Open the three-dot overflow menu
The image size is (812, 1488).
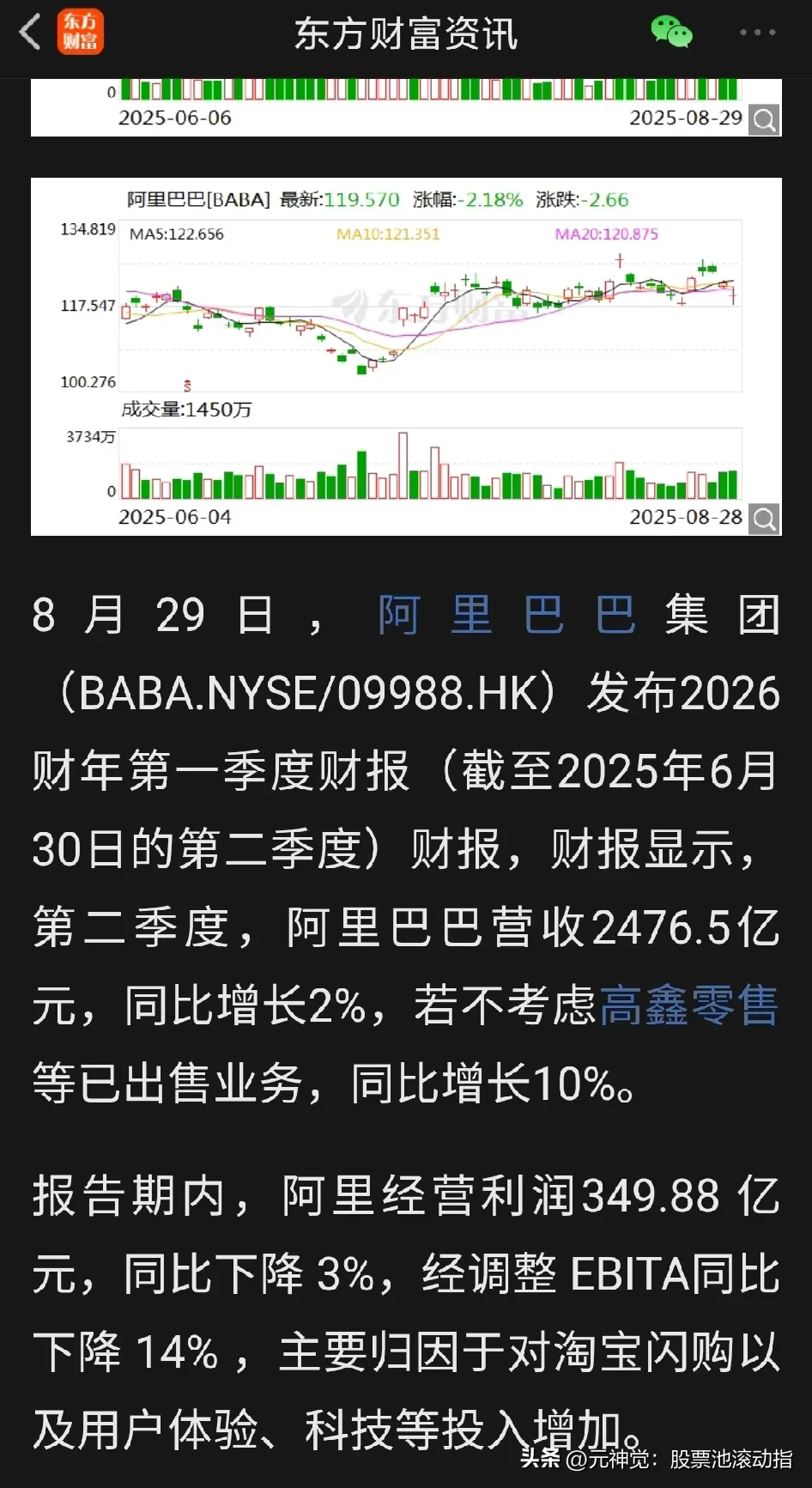(x=757, y=33)
